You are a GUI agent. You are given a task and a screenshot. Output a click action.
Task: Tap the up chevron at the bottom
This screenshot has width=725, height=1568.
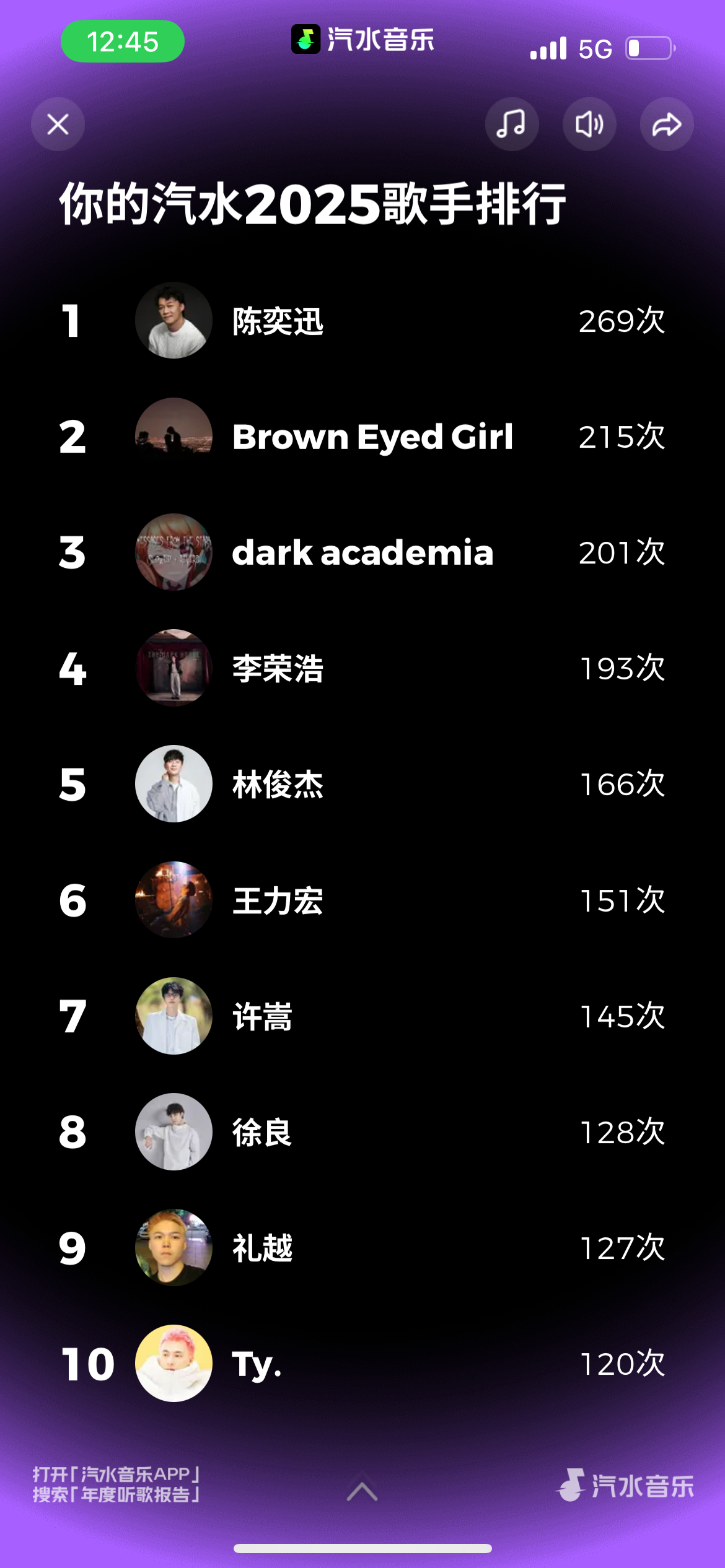click(362, 1491)
